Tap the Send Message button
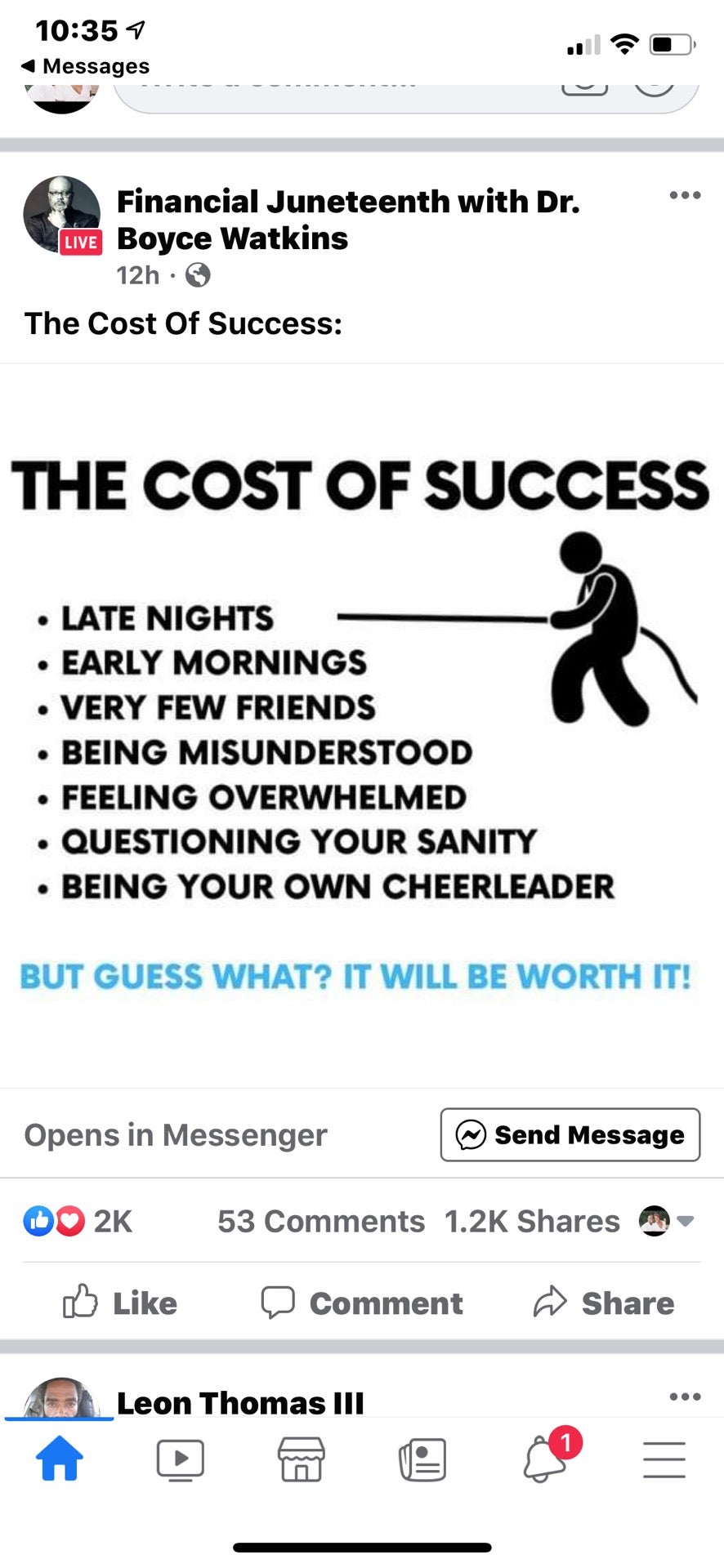The image size is (724, 1568). point(570,1134)
